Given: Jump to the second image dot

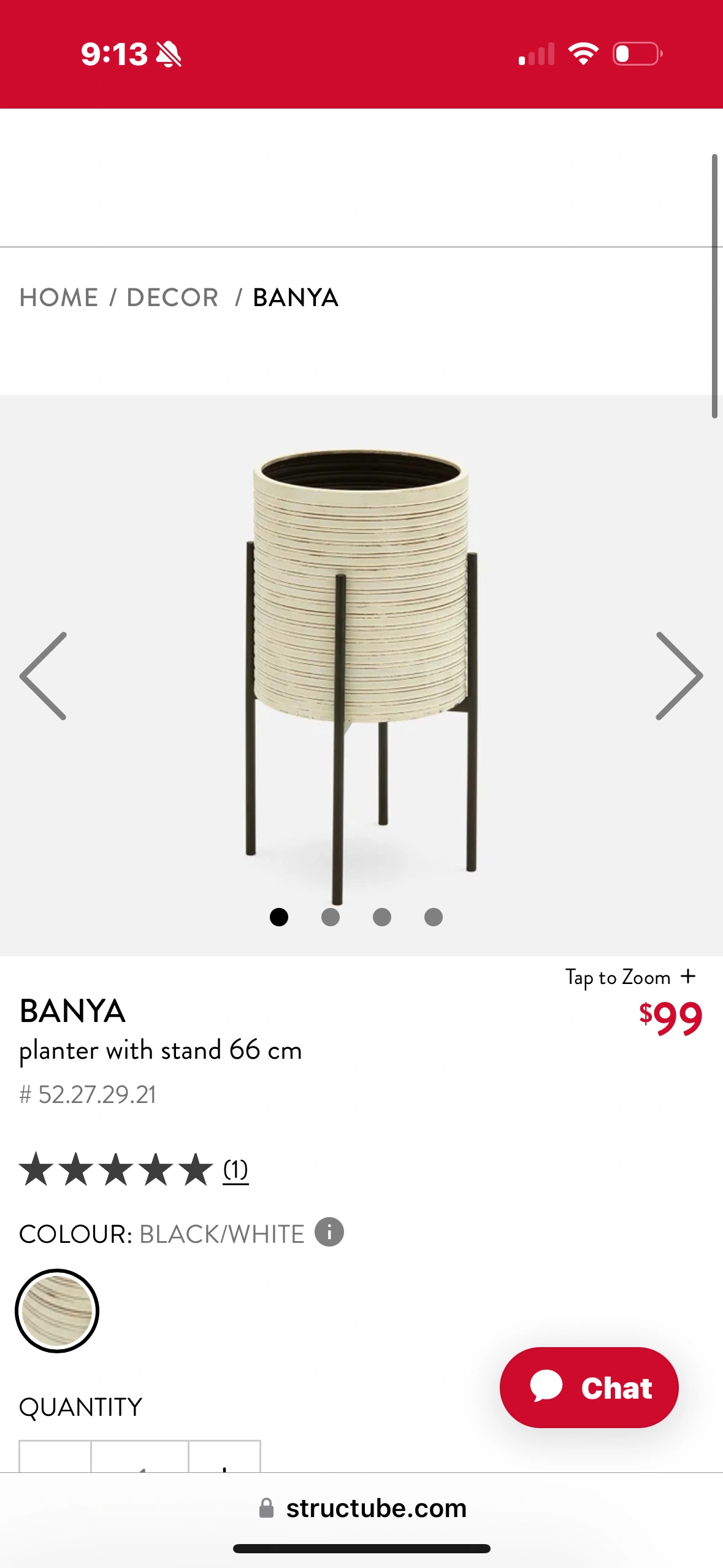Looking at the screenshot, I should (331, 917).
